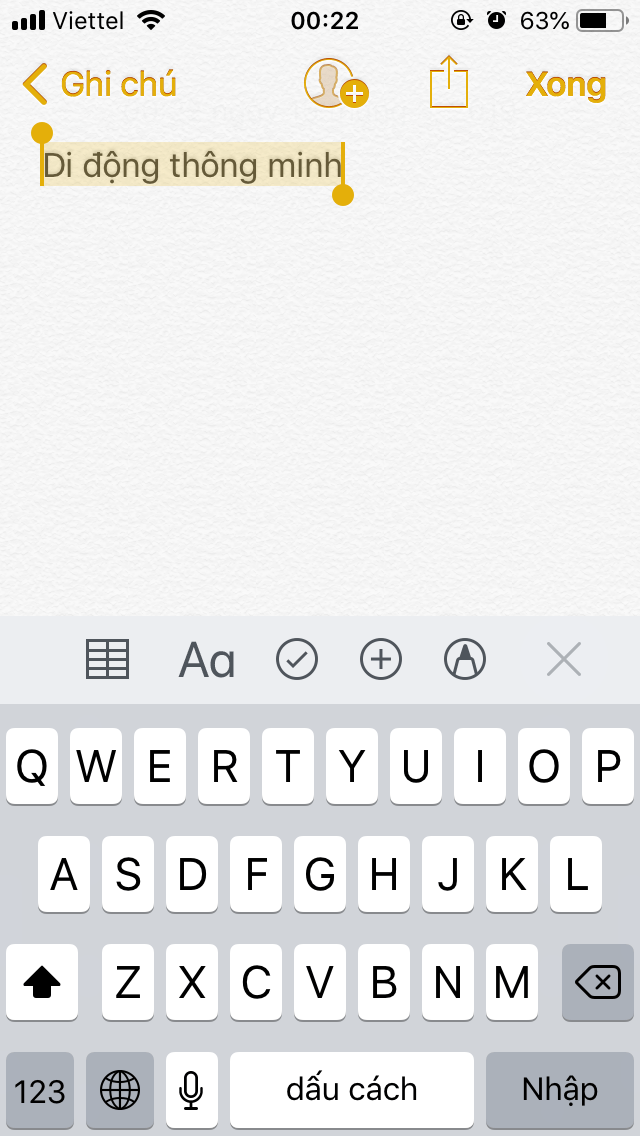The image size is (640, 1136).
Task: Switch to the 123 number keyboard
Action: pyautogui.click(x=40, y=1090)
